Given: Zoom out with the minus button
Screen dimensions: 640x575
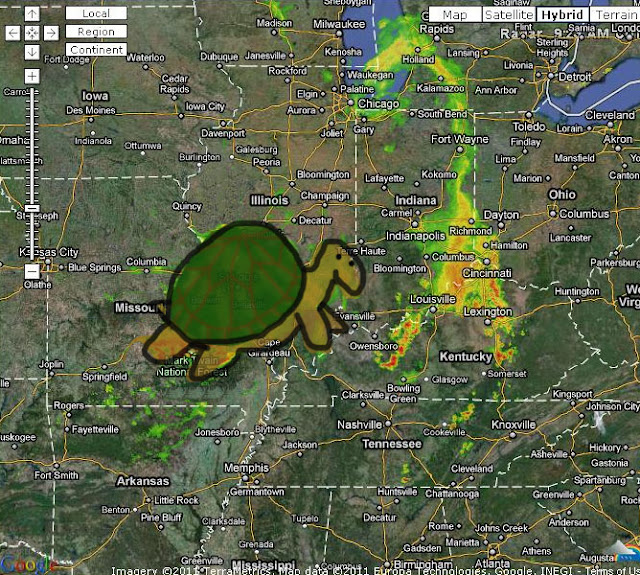Looking at the screenshot, I should click(32, 271).
